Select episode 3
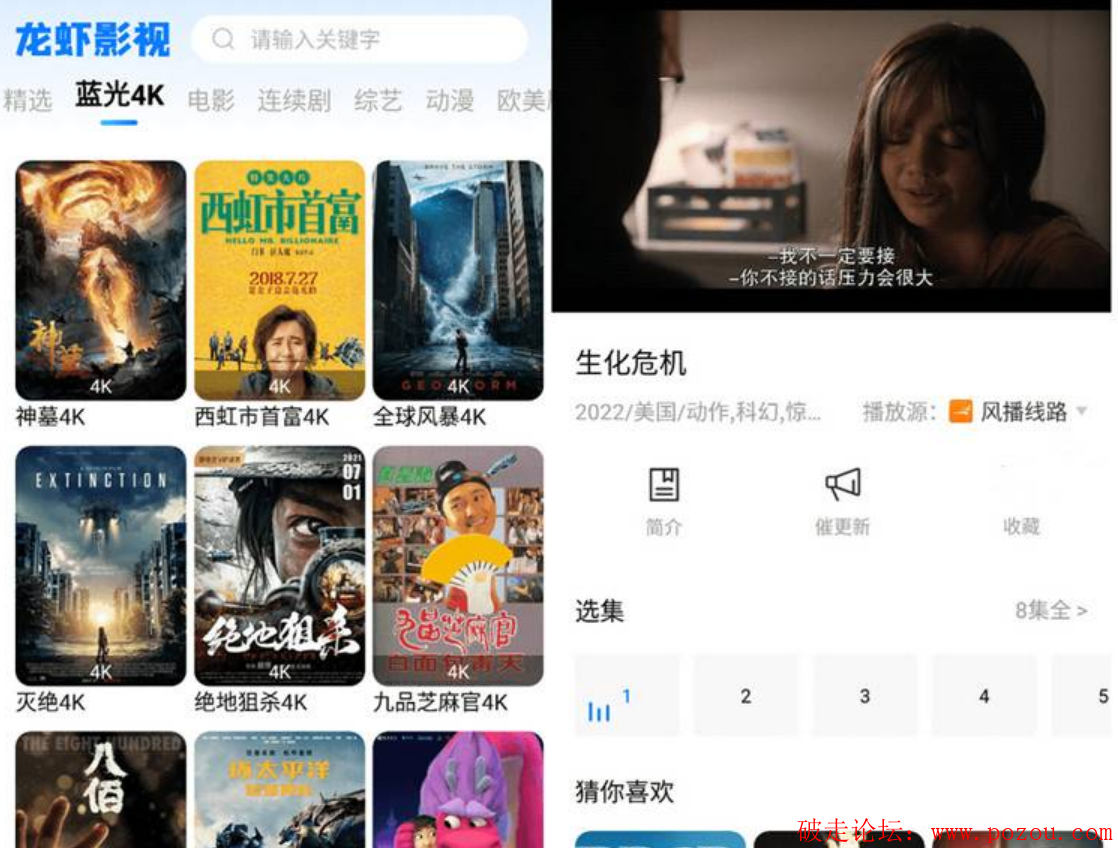Viewport: 1118px width, 848px height. click(x=864, y=696)
